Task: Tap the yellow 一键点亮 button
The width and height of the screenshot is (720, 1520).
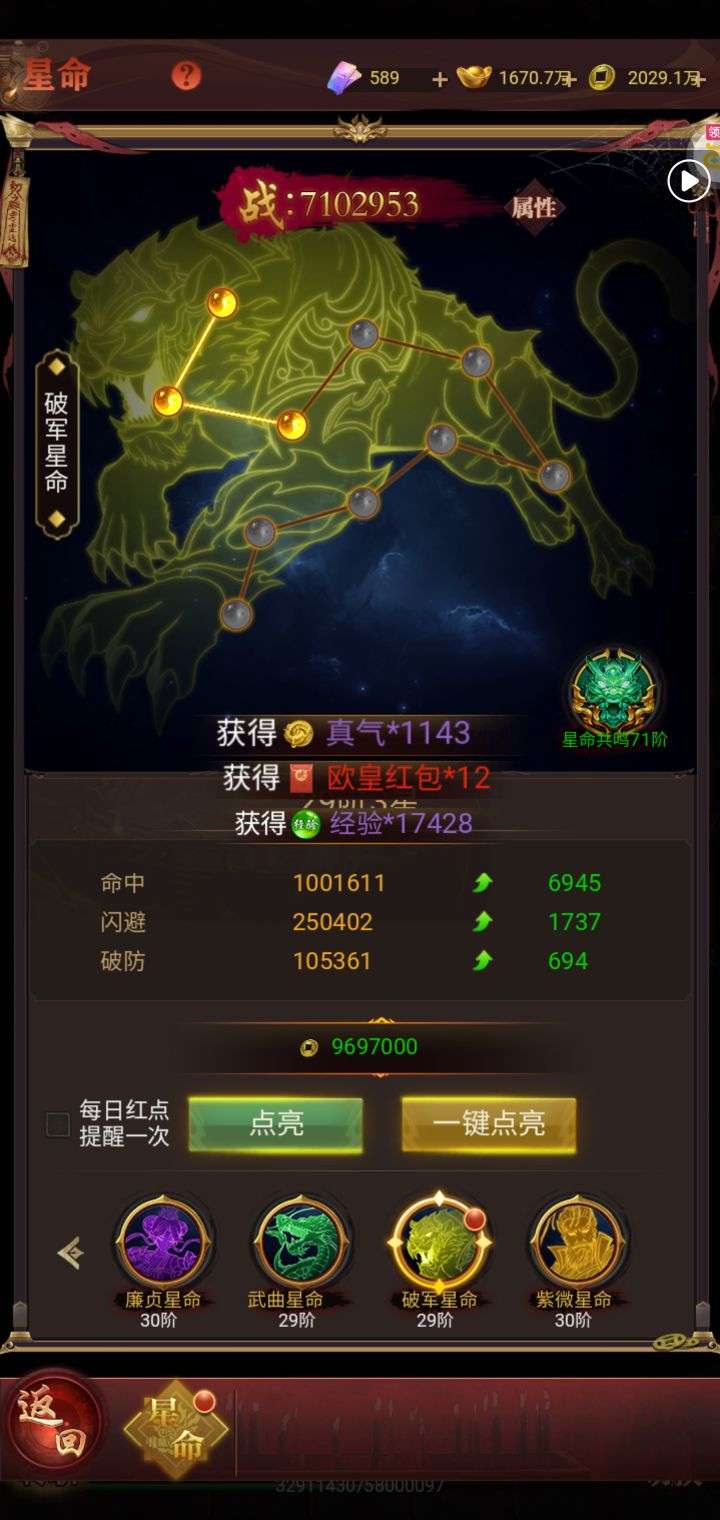Action: (x=489, y=1124)
